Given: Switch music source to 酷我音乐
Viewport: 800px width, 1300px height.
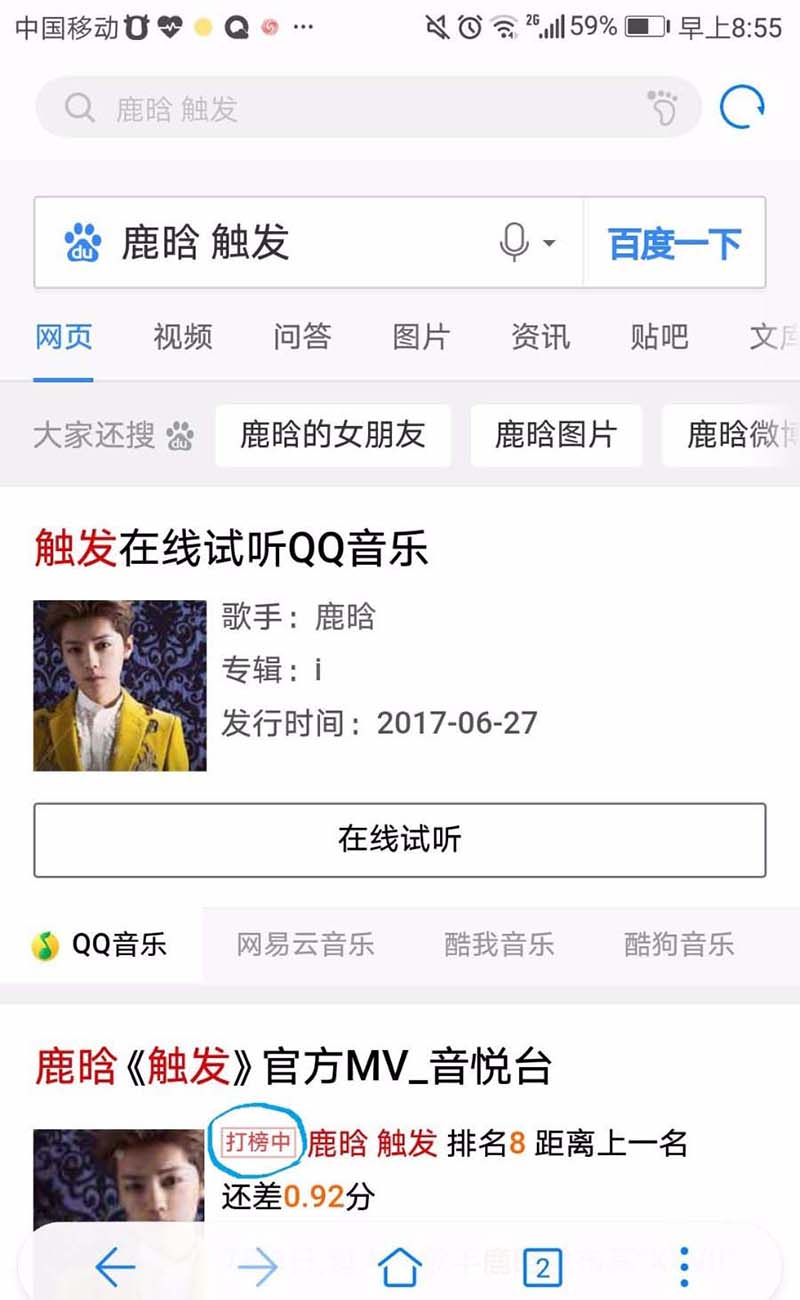Looking at the screenshot, I should [x=499, y=944].
